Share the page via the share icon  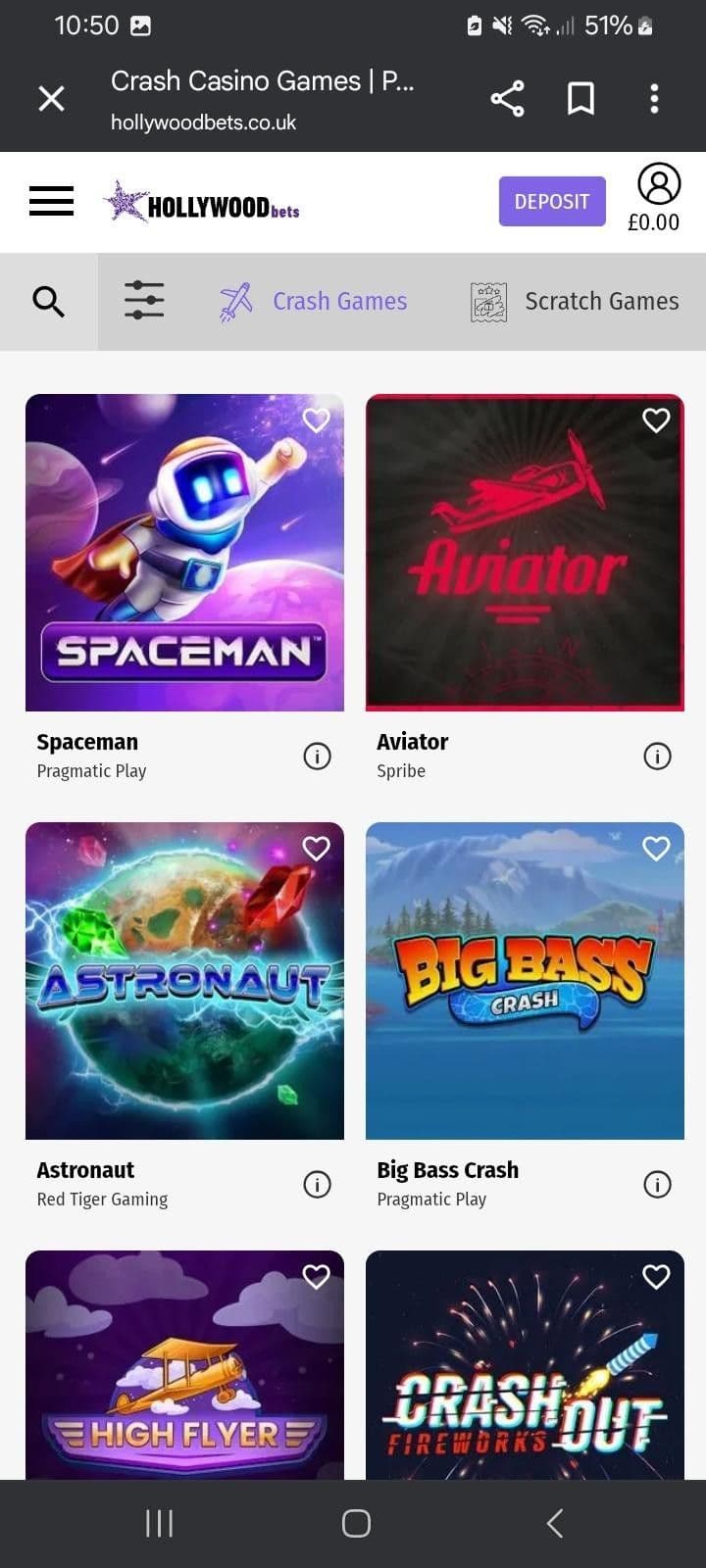click(507, 98)
